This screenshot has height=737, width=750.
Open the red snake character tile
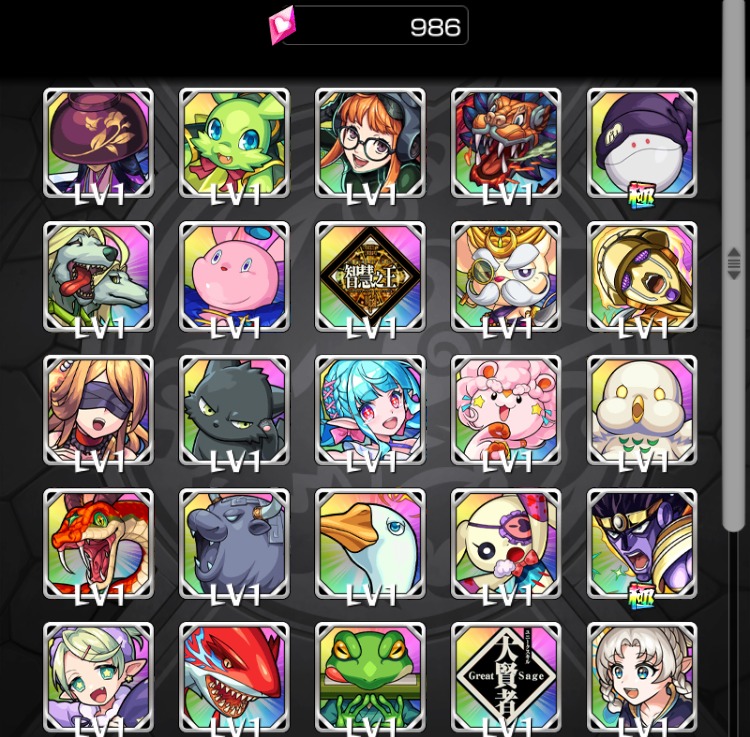point(98,543)
